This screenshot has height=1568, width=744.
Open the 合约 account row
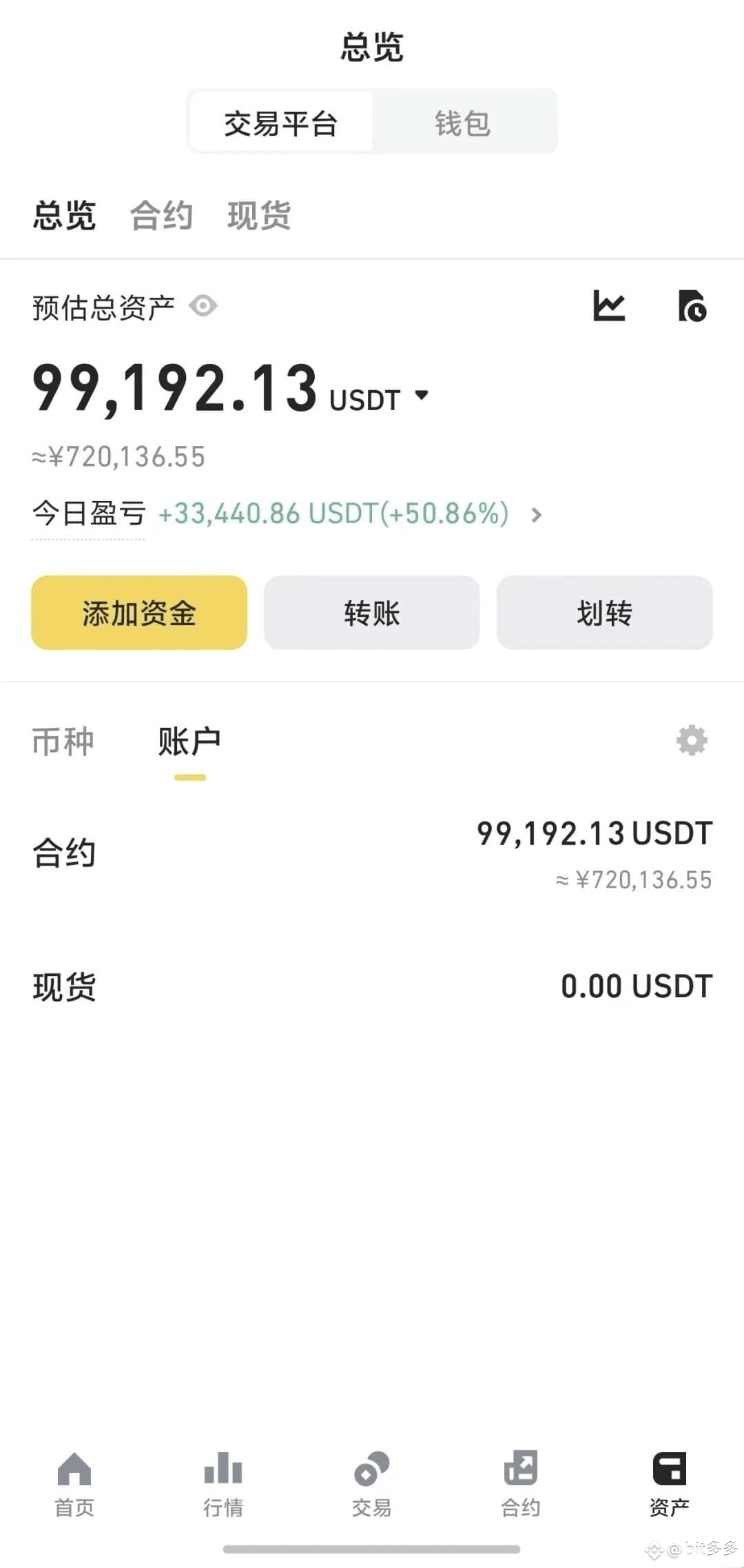point(372,853)
